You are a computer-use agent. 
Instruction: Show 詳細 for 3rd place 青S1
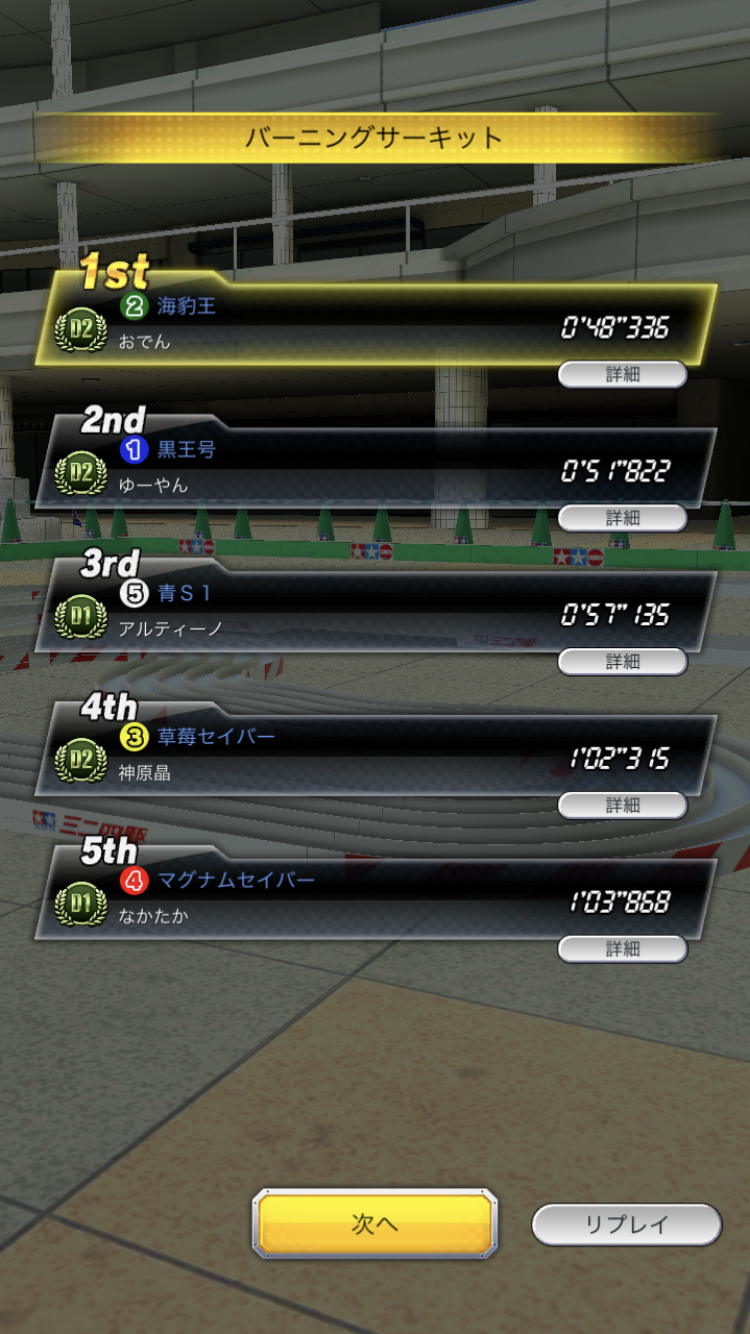point(622,661)
